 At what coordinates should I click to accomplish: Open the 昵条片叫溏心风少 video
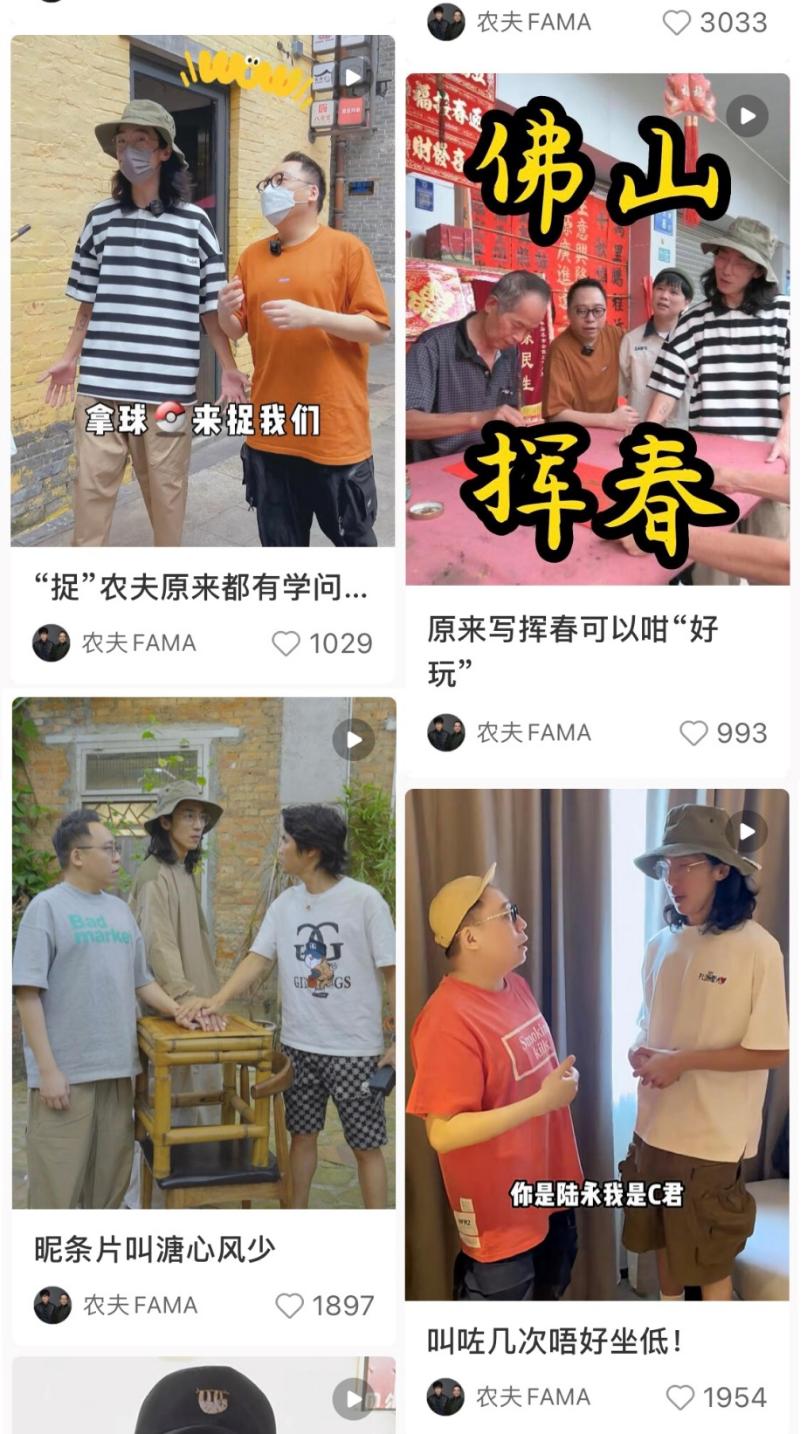[x=204, y=952]
